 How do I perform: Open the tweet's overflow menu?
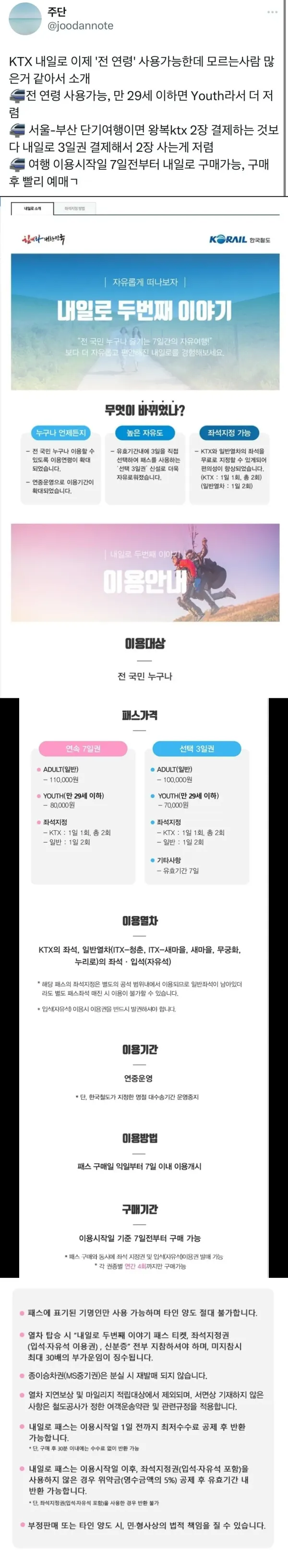click(x=272, y=12)
